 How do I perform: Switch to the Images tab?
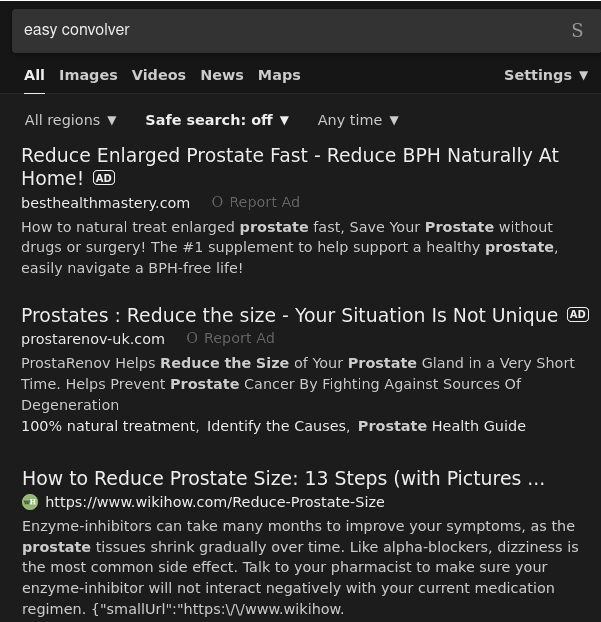pyautogui.click(x=88, y=75)
